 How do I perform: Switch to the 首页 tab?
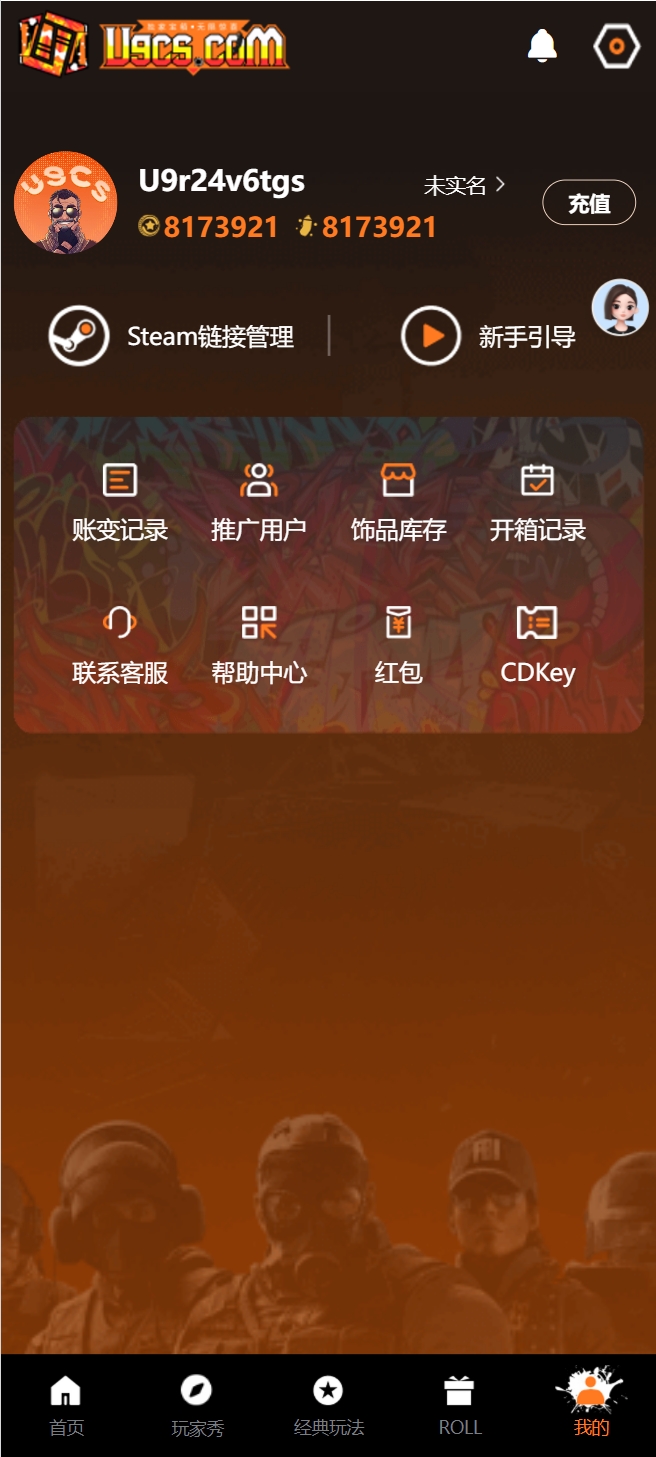pos(66,1405)
